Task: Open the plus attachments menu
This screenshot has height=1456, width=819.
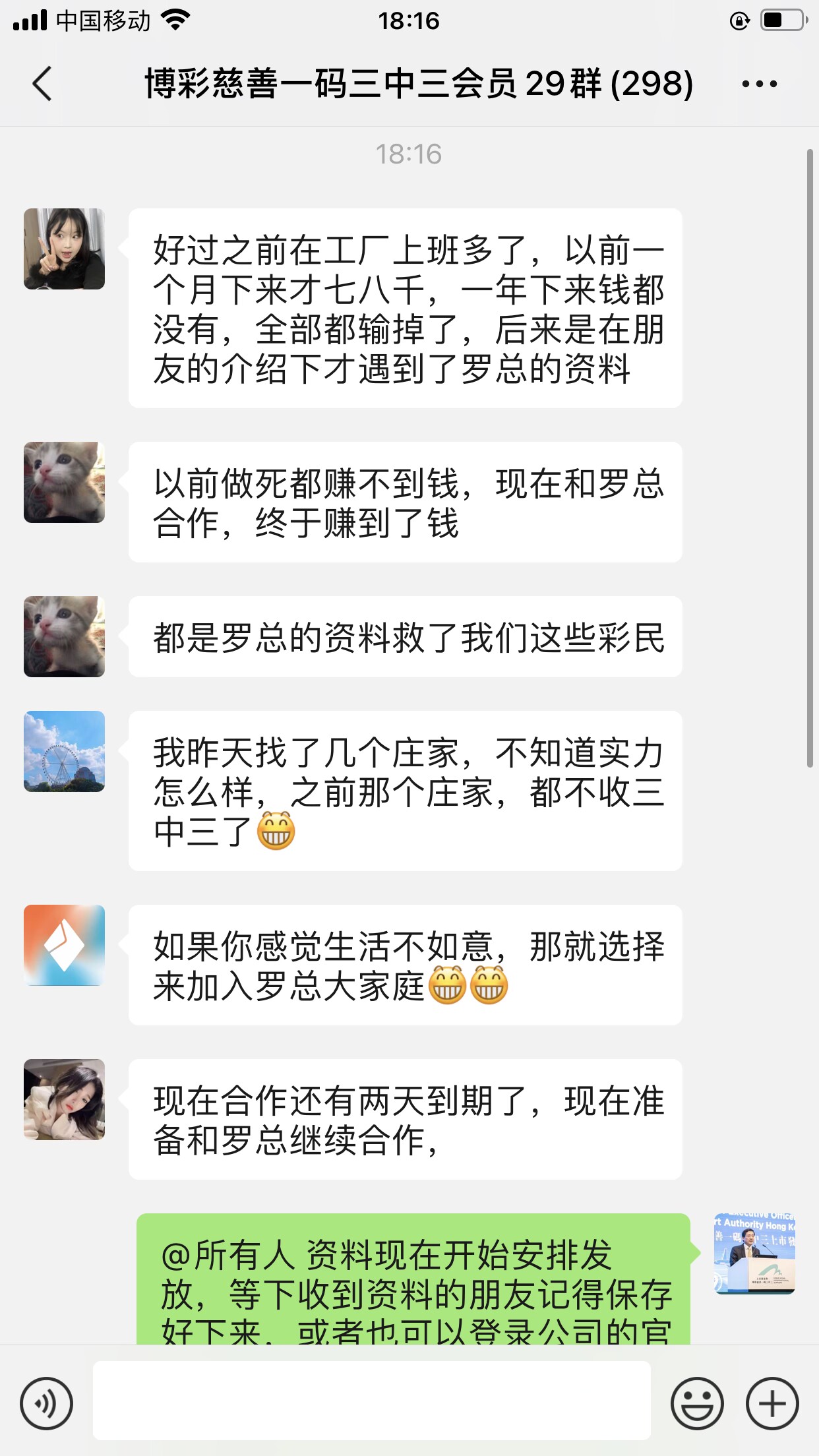Action: pyautogui.click(x=772, y=1403)
